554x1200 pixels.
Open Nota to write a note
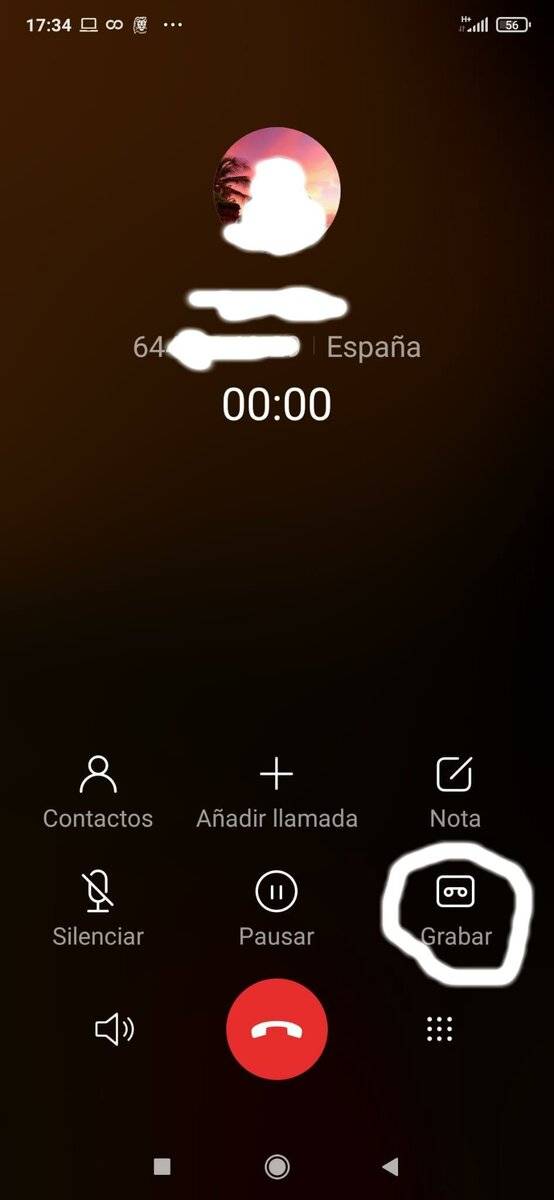[455, 792]
